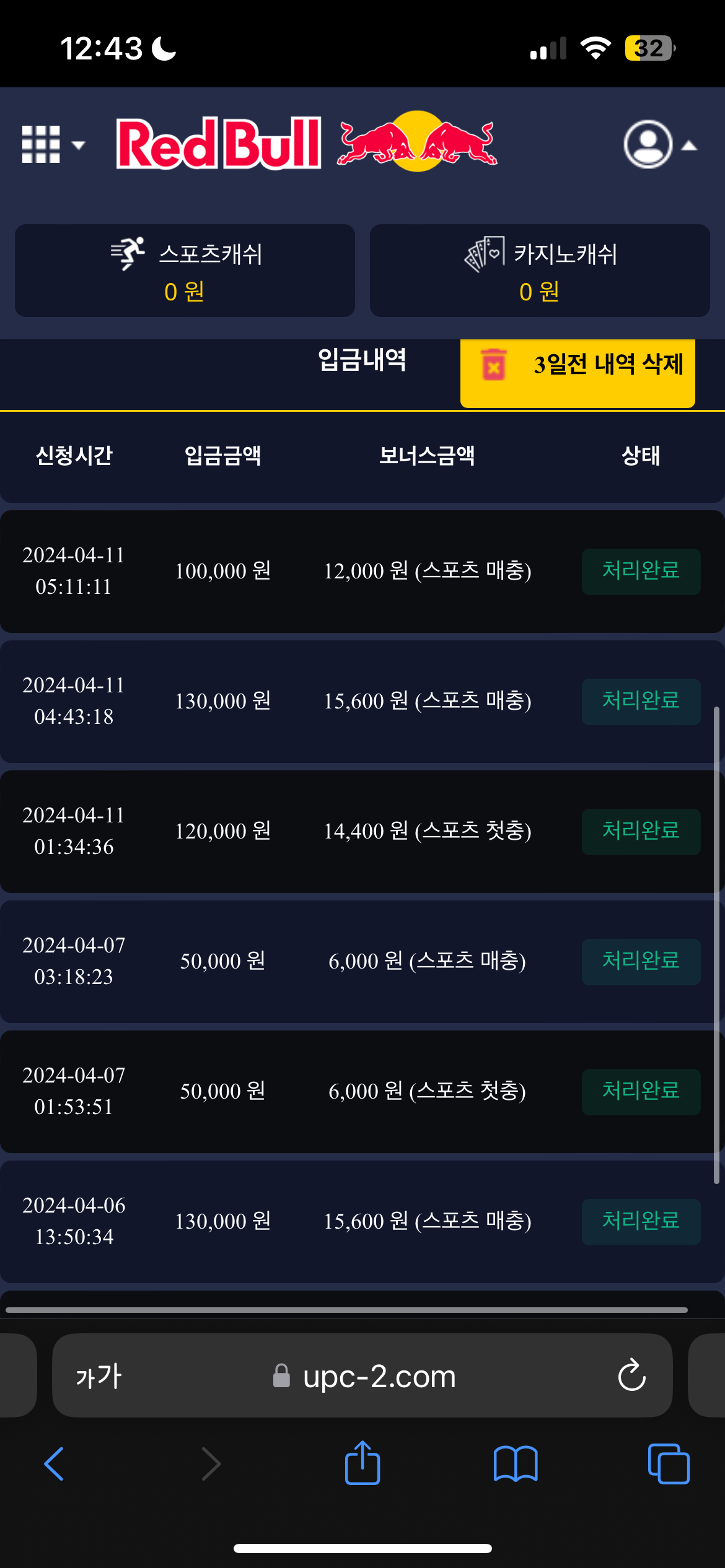
Task: Go back to the previous page
Action: (x=54, y=1464)
